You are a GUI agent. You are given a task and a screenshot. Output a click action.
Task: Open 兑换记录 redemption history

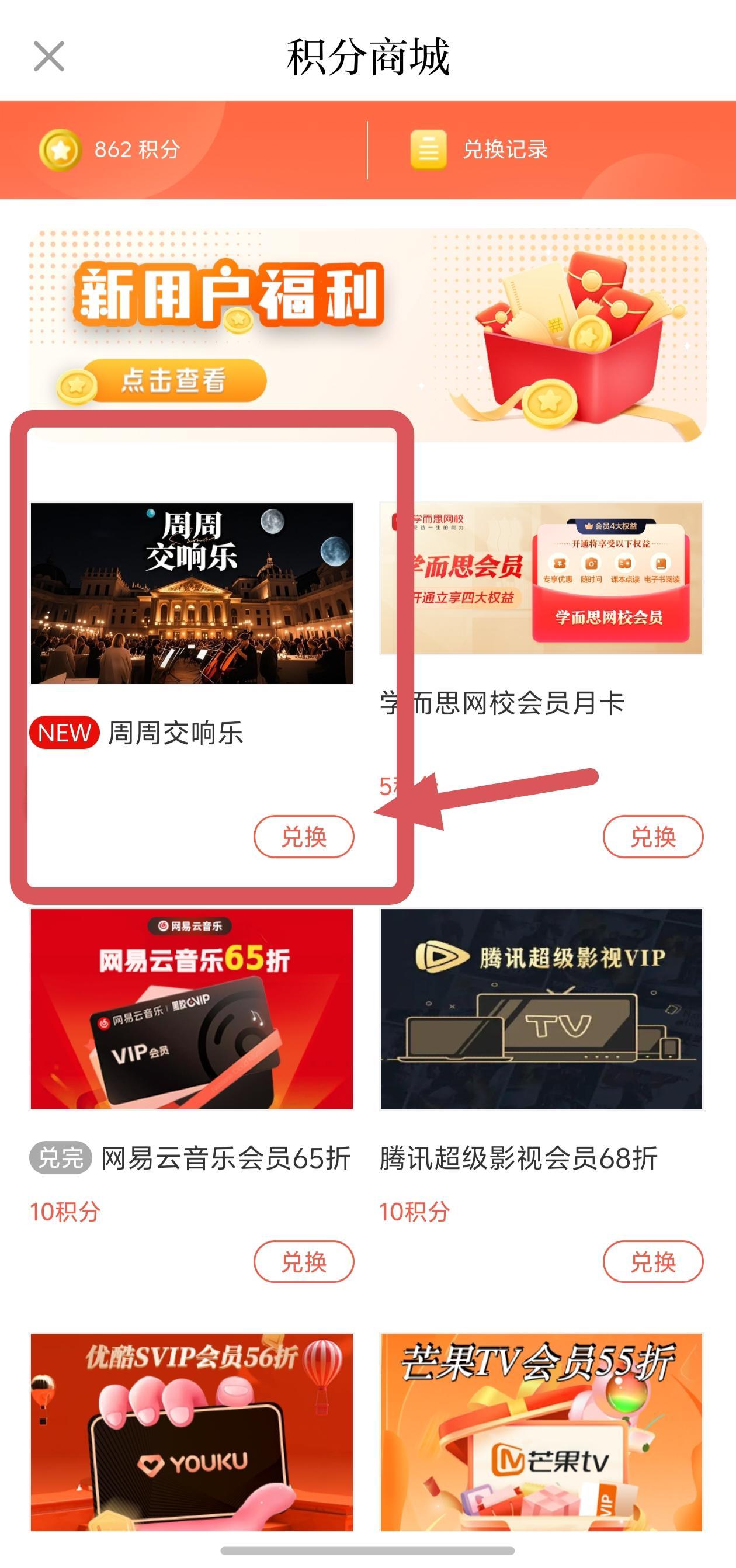point(480,150)
